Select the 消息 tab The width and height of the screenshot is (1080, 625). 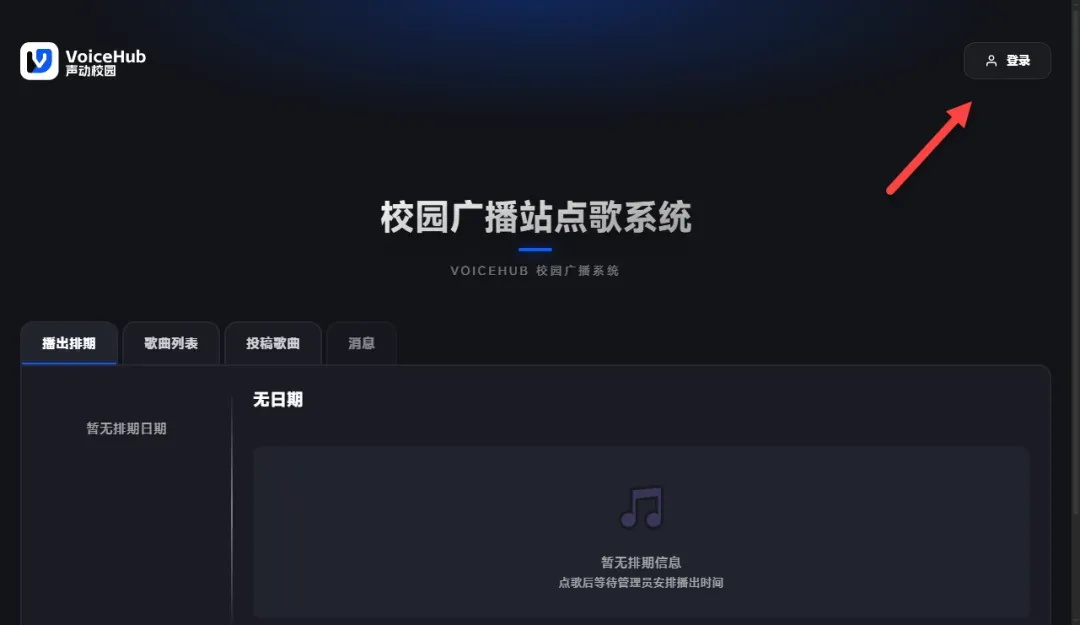361,343
